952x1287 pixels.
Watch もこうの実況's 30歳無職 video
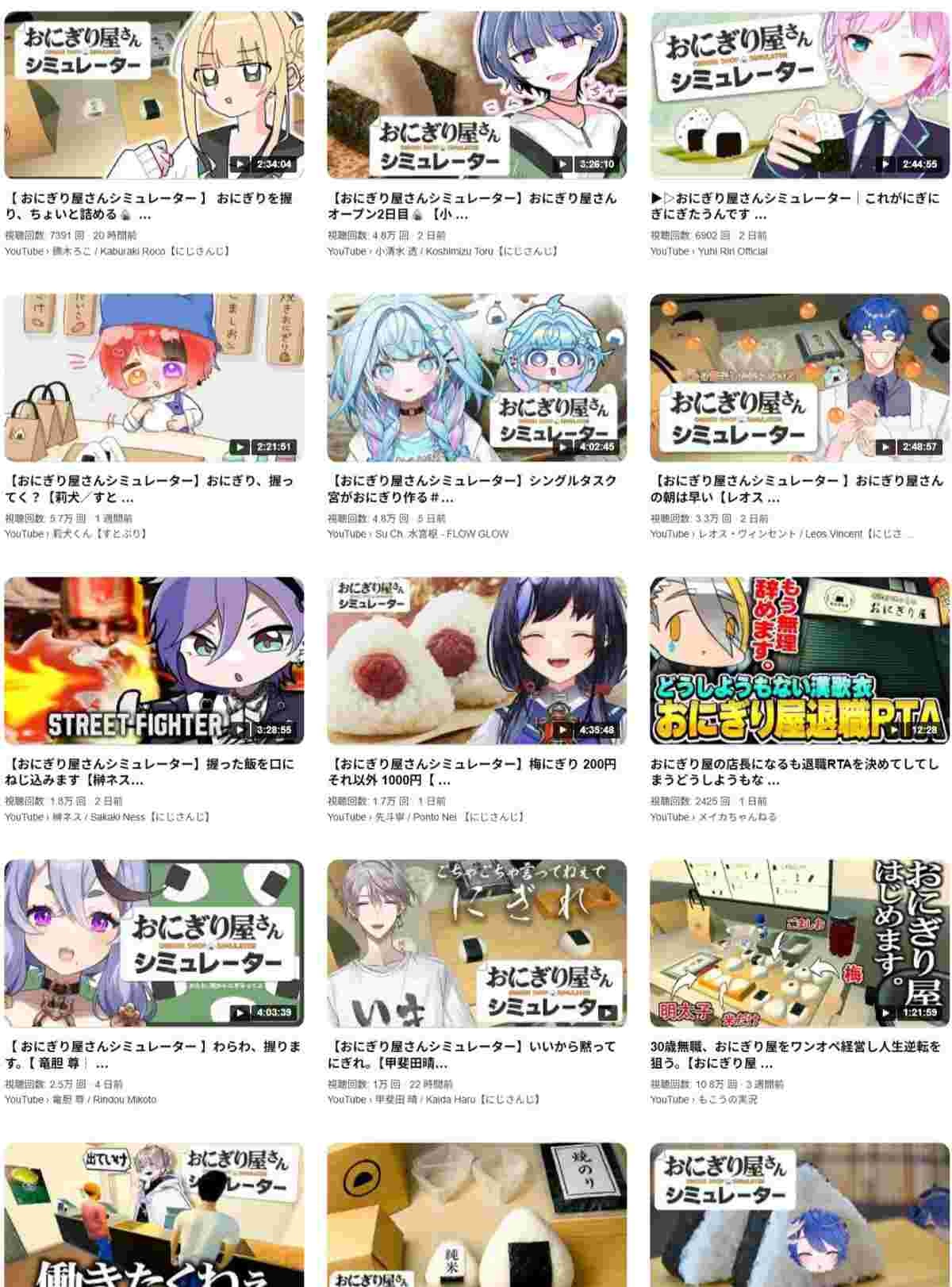coord(799,943)
